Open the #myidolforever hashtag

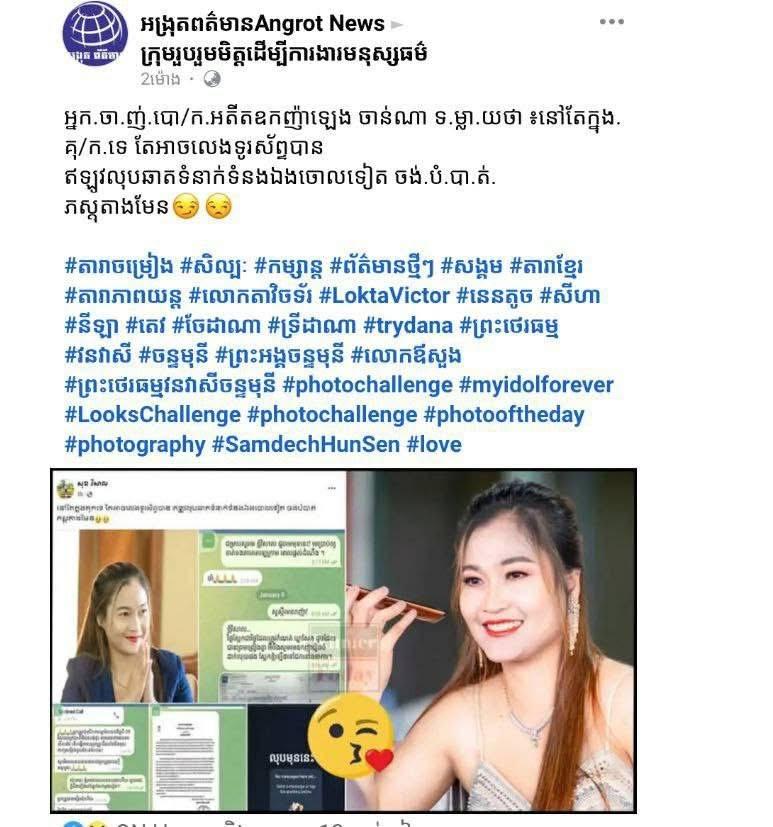click(536, 385)
